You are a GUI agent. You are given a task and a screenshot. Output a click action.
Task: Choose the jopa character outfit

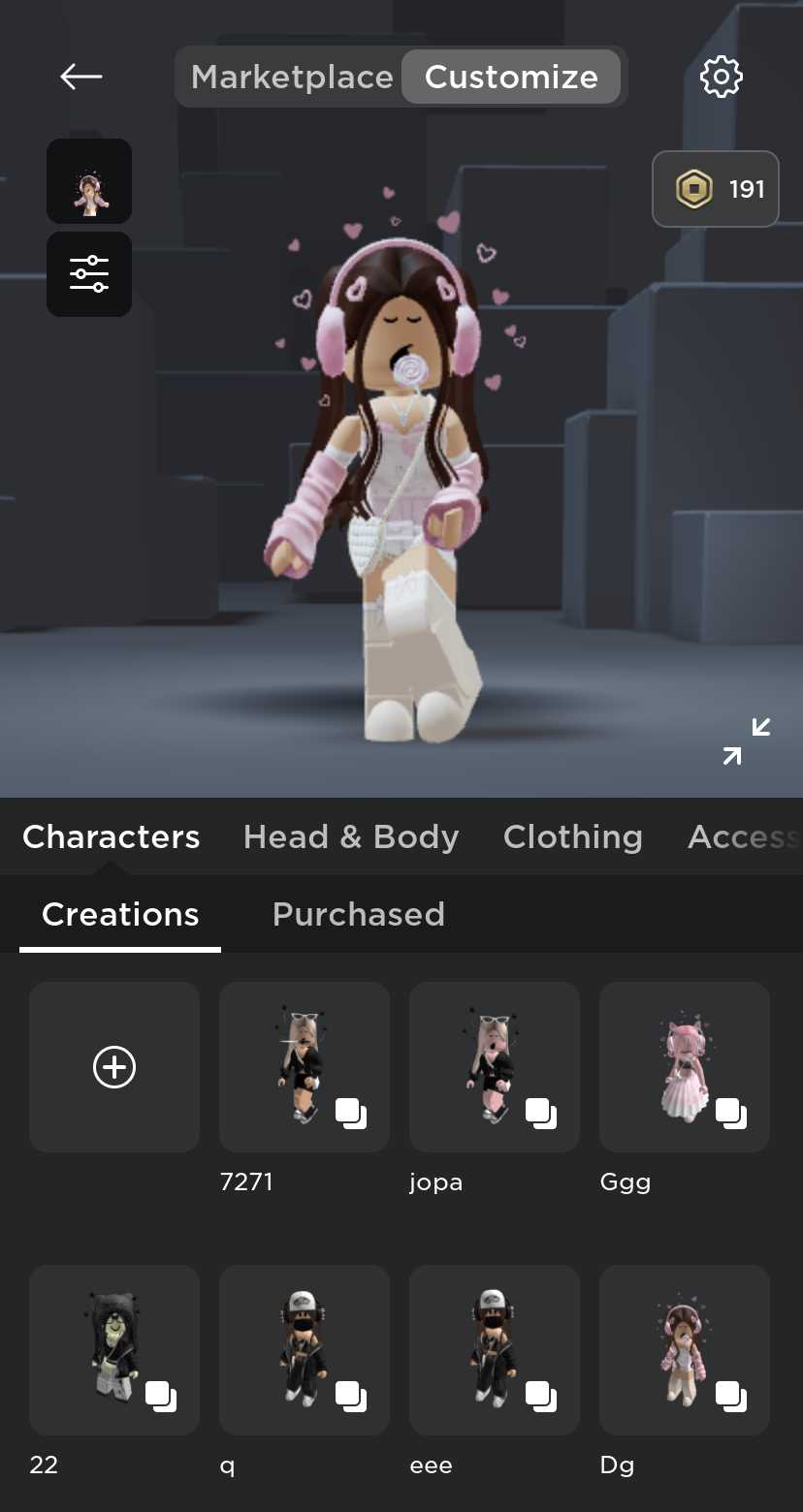pyautogui.click(x=495, y=1067)
